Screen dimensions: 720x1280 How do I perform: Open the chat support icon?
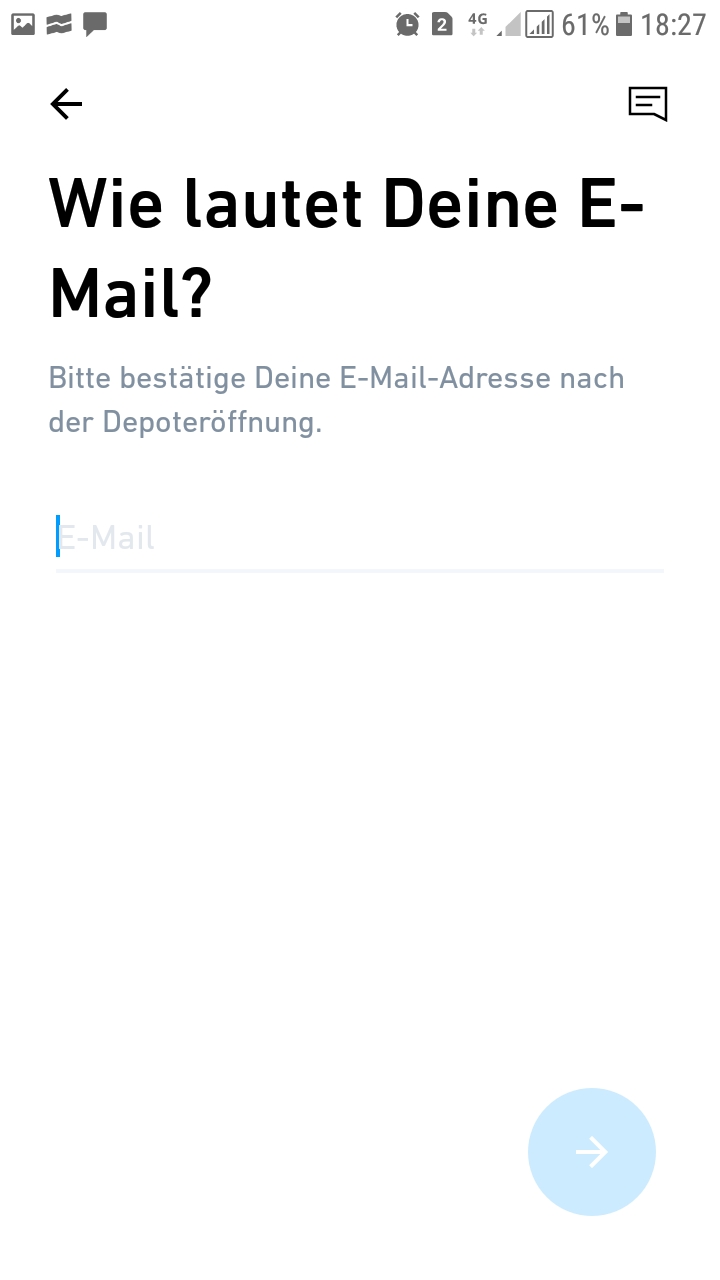point(647,104)
